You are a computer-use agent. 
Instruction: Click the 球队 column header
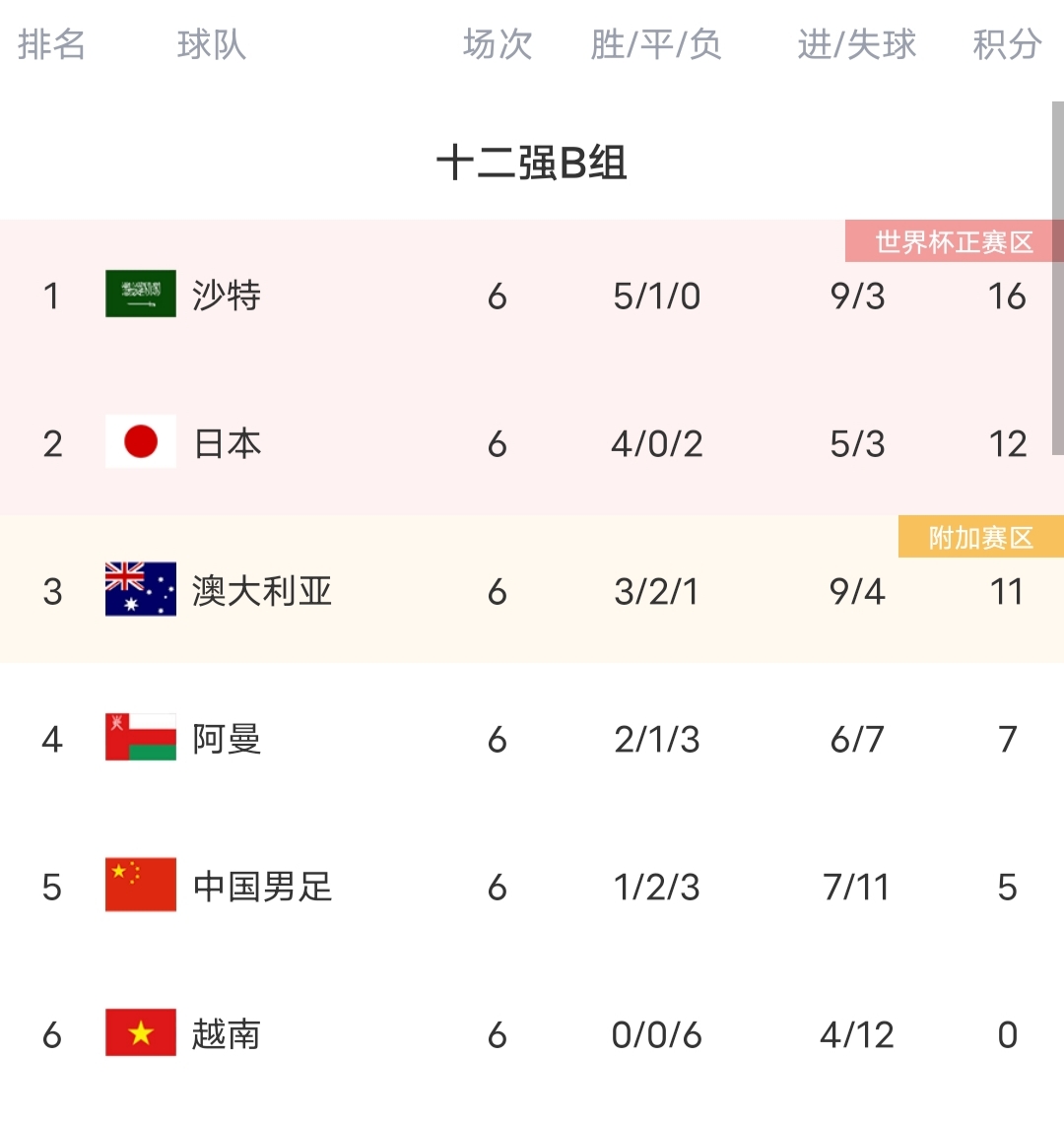click(x=210, y=44)
